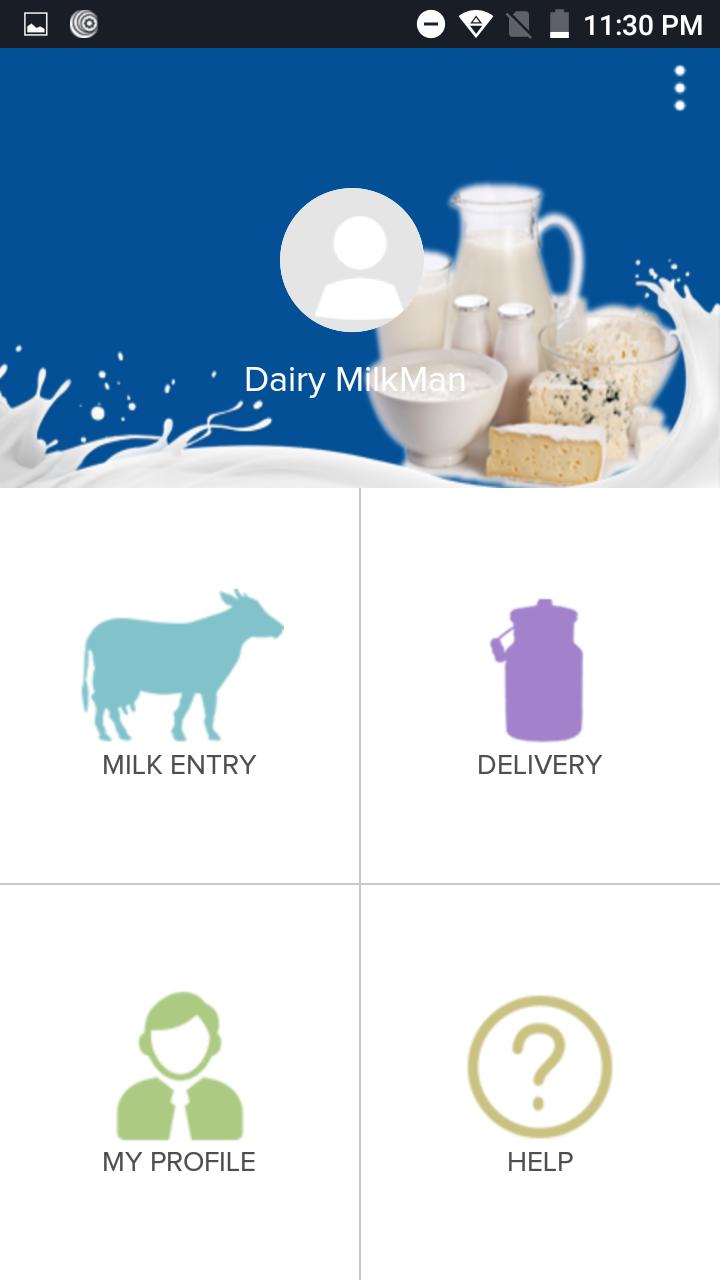Tap the Dairy MilkMan name text
The height and width of the screenshot is (1280, 720).
click(x=355, y=380)
